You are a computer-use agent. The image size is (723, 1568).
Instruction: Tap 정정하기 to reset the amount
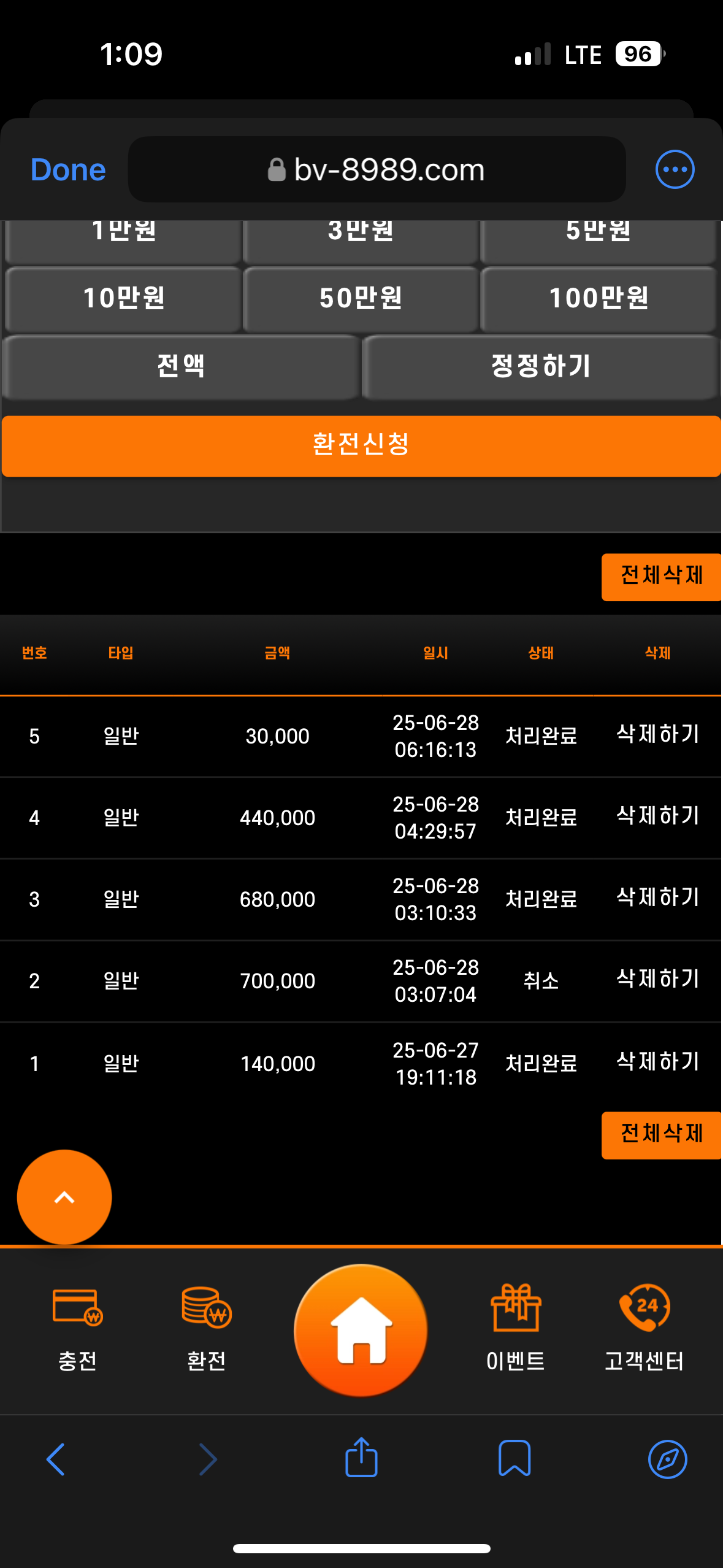coord(540,366)
